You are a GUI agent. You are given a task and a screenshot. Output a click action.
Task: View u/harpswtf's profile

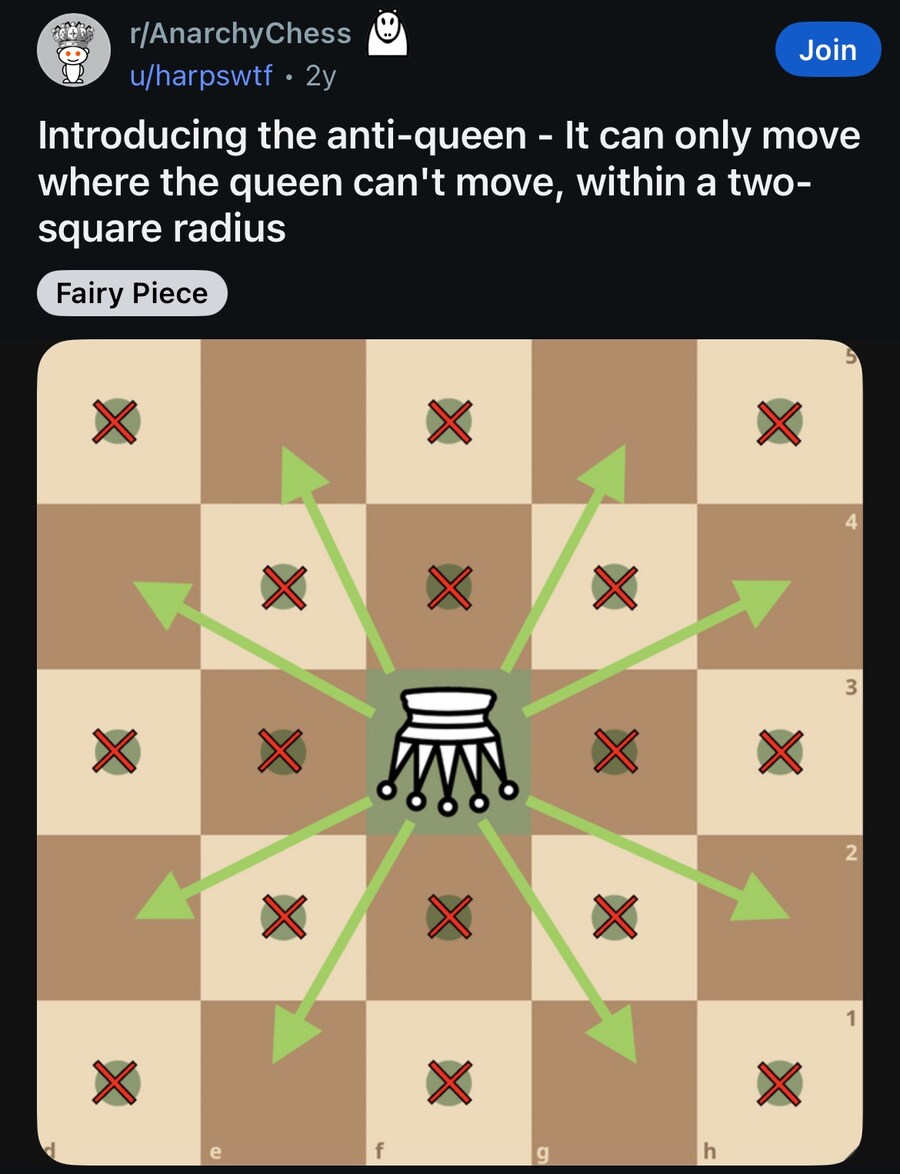[201, 76]
